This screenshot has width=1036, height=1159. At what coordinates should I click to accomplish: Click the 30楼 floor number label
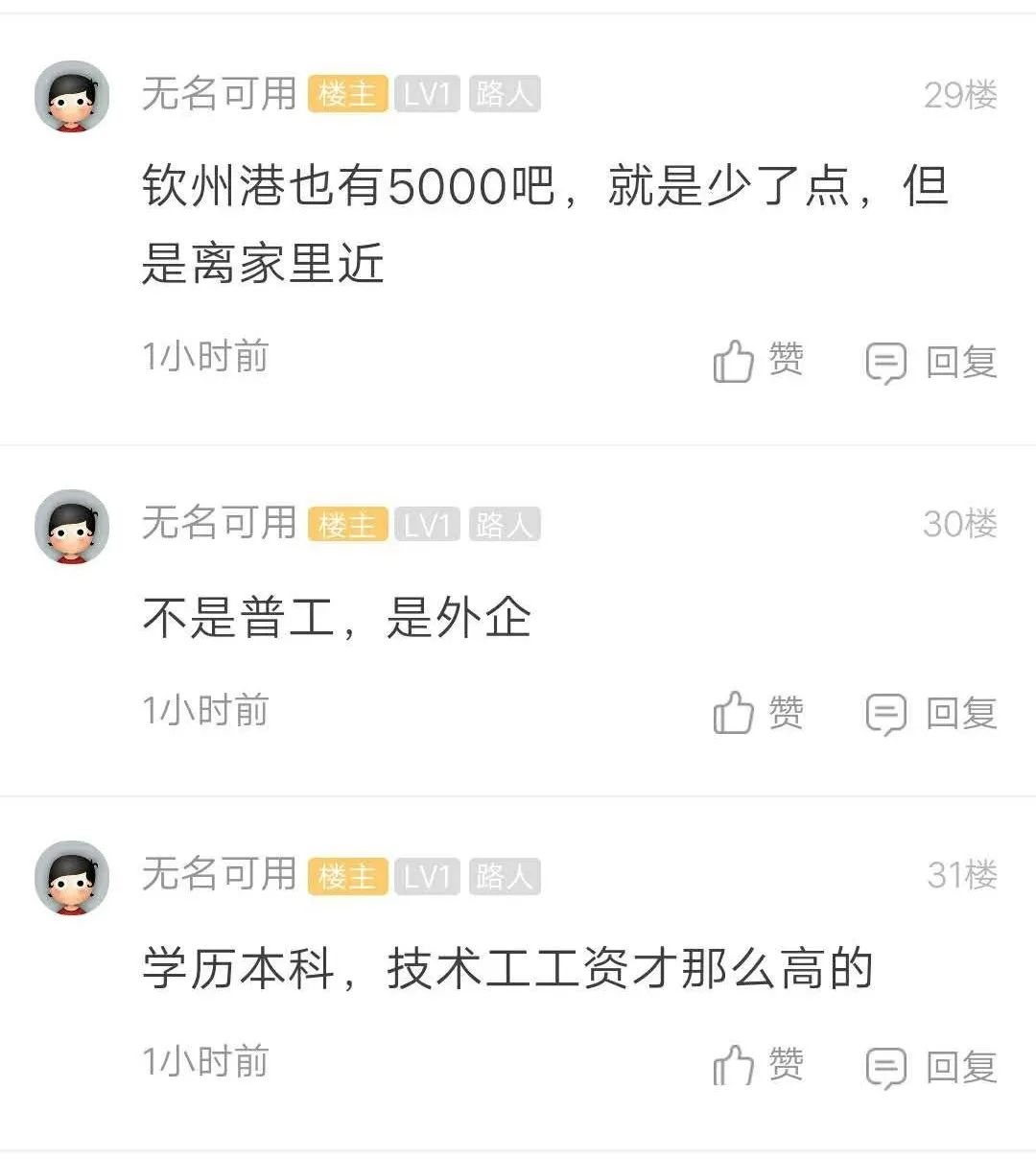(959, 523)
